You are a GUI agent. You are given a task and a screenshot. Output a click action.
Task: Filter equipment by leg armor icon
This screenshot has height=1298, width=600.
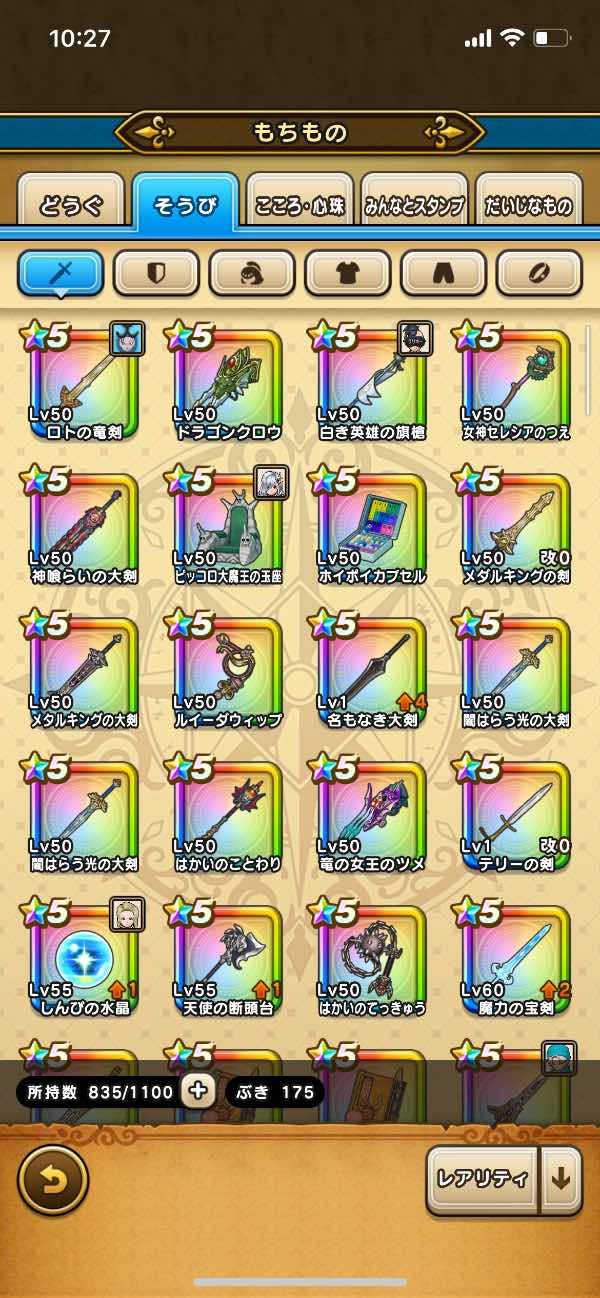(x=444, y=272)
